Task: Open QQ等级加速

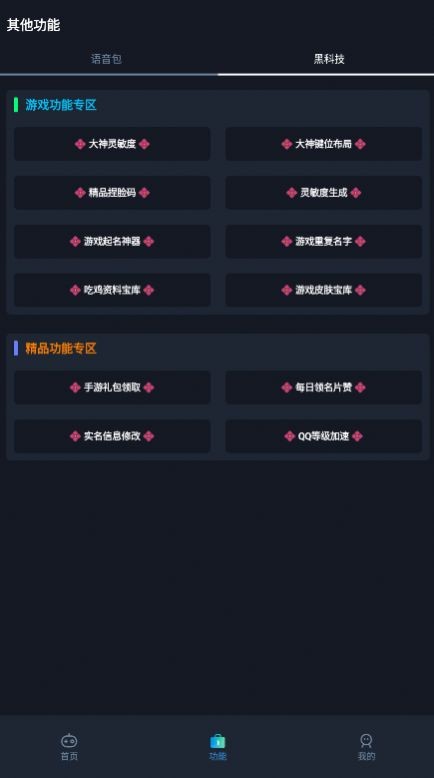Action: 323,436
